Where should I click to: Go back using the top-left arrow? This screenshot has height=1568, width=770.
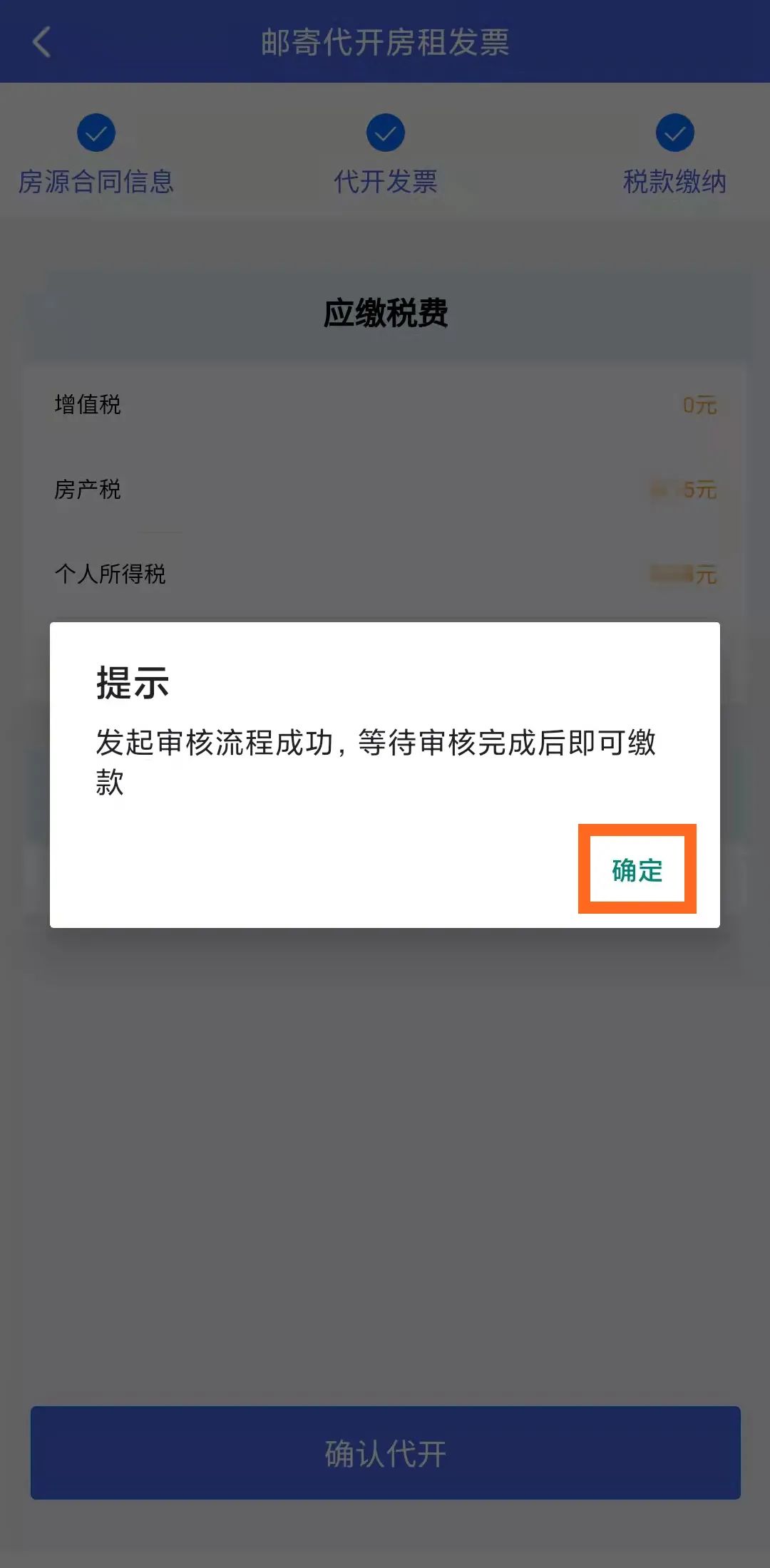[x=41, y=42]
